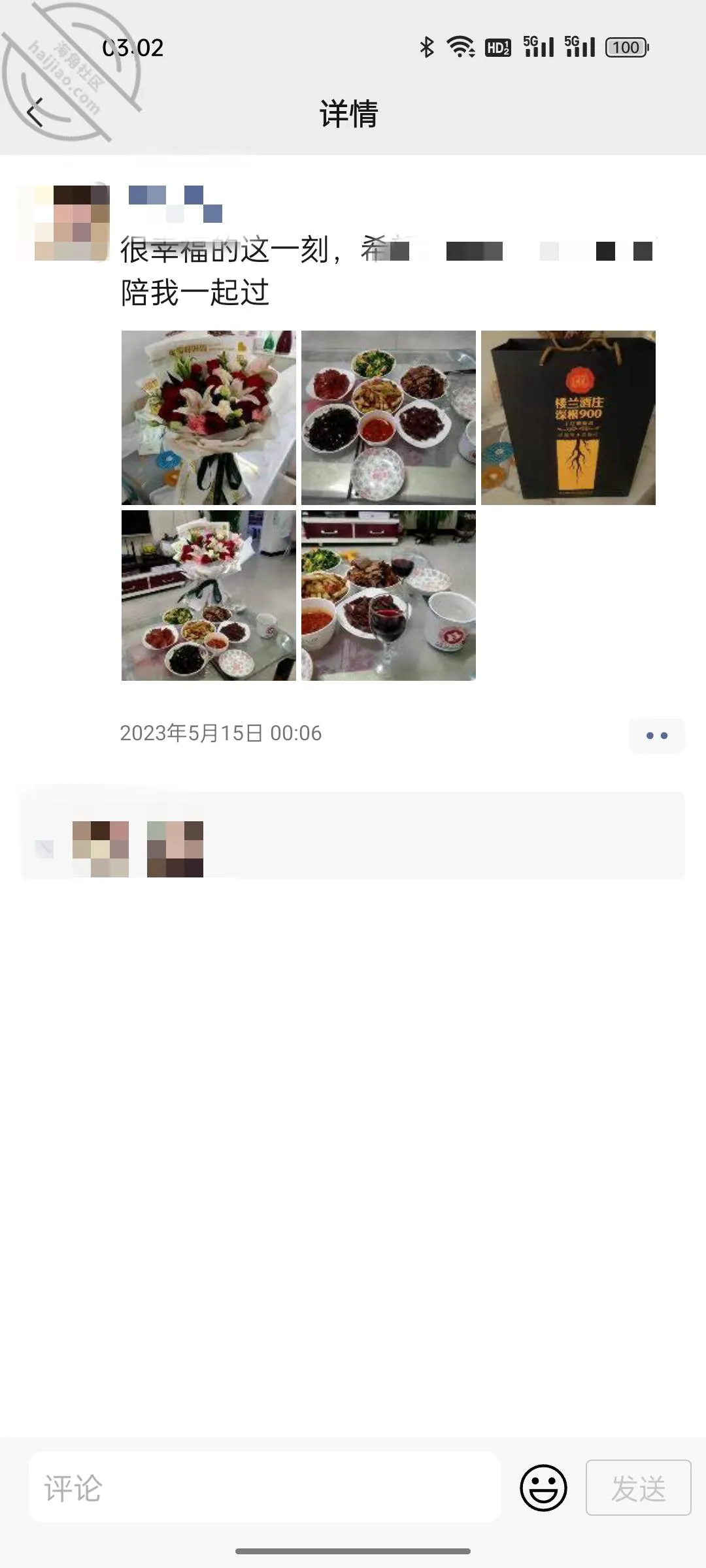Open the black 楼兰酒庄 gift bag photo

[x=568, y=417]
